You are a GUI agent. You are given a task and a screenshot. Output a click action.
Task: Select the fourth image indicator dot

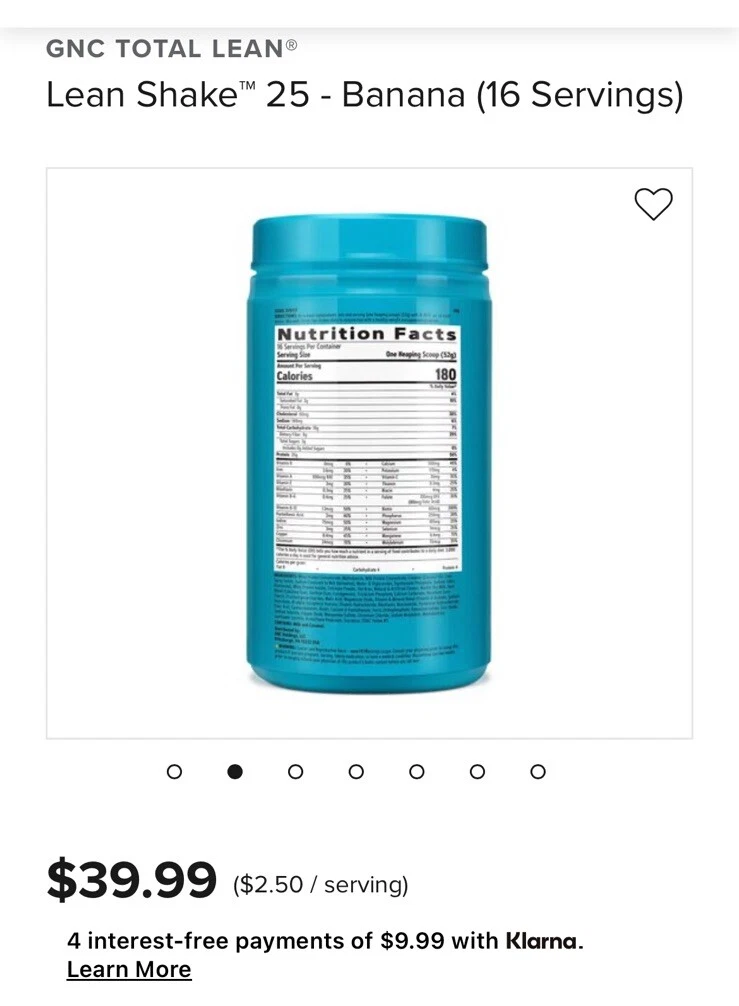click(356, 771)
